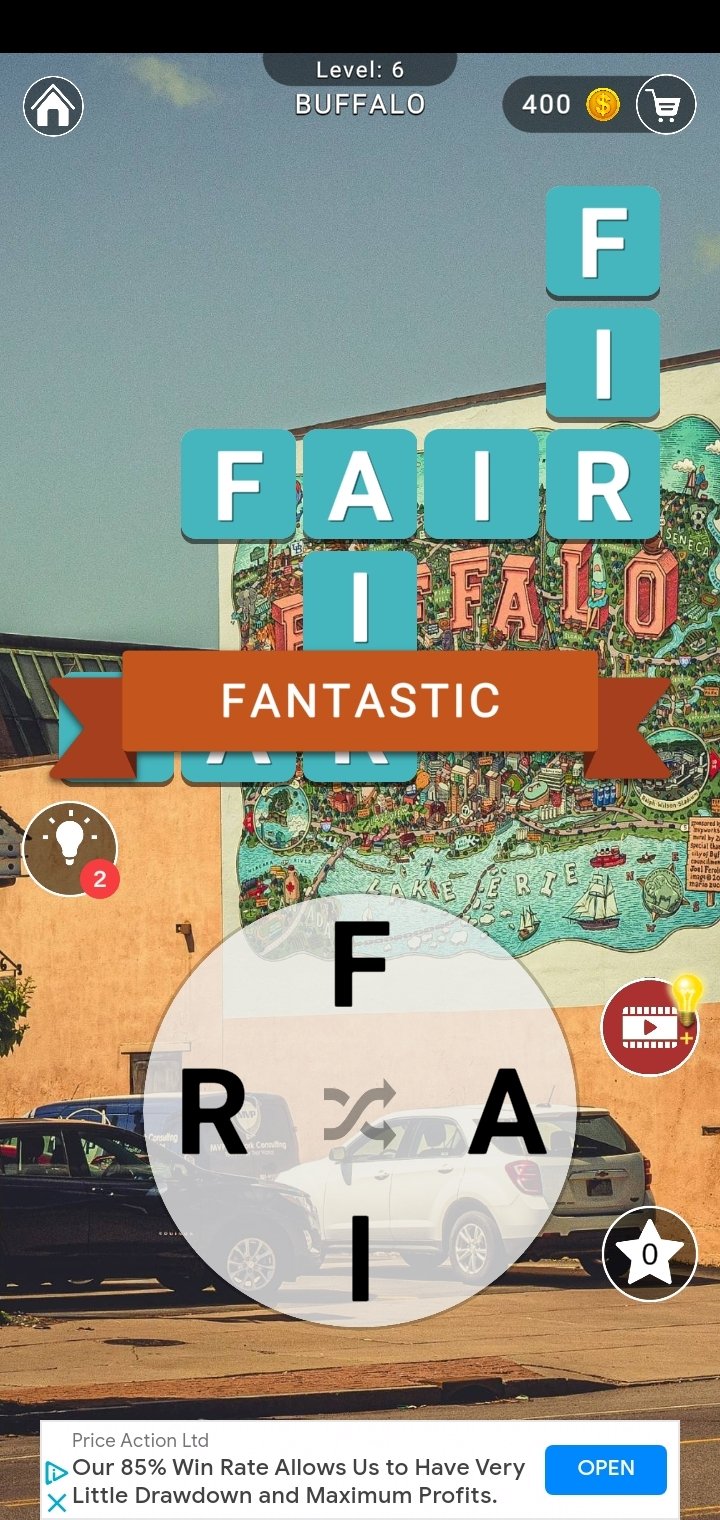Open the Price Action Ltd ad
This screenshot has height=1520, width=720.
click(x=606, y=1469)
